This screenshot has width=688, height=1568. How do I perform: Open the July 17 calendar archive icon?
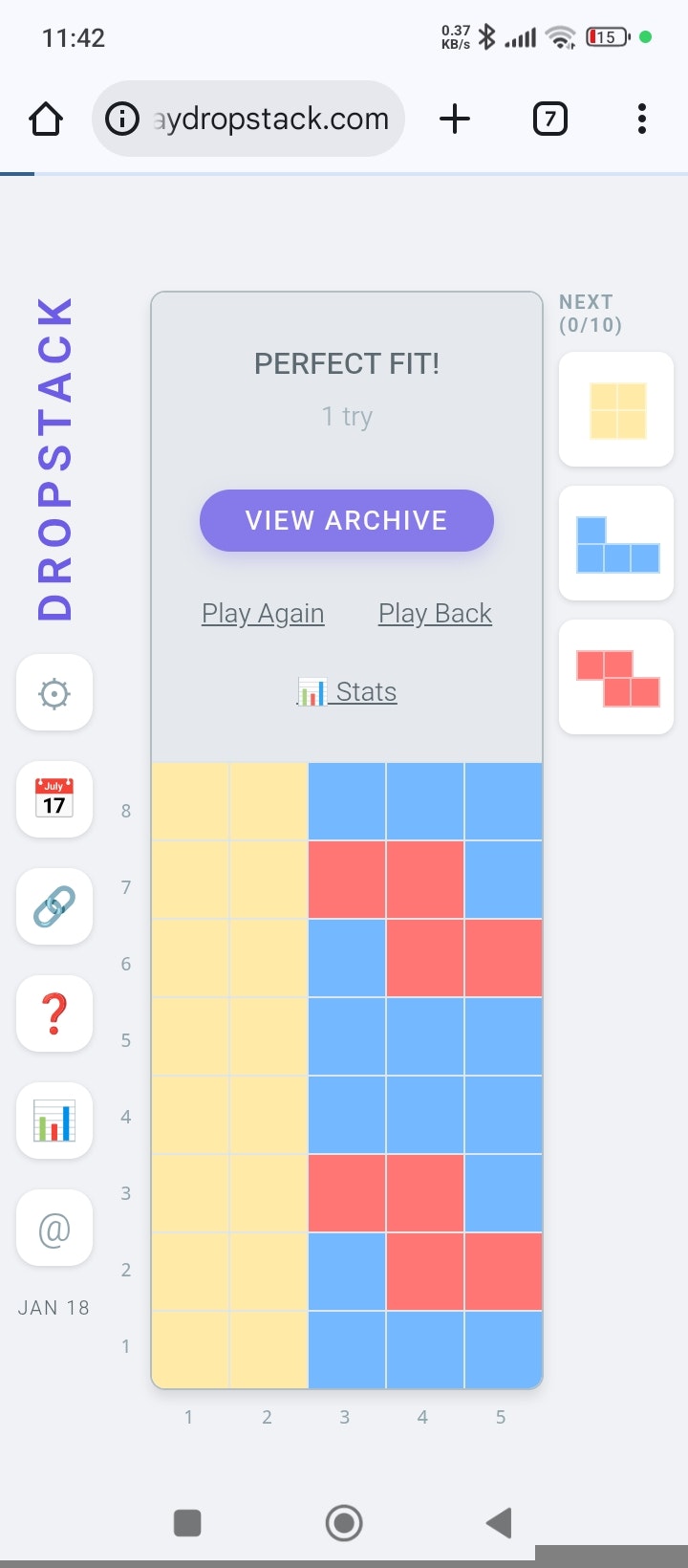point(54,800)
